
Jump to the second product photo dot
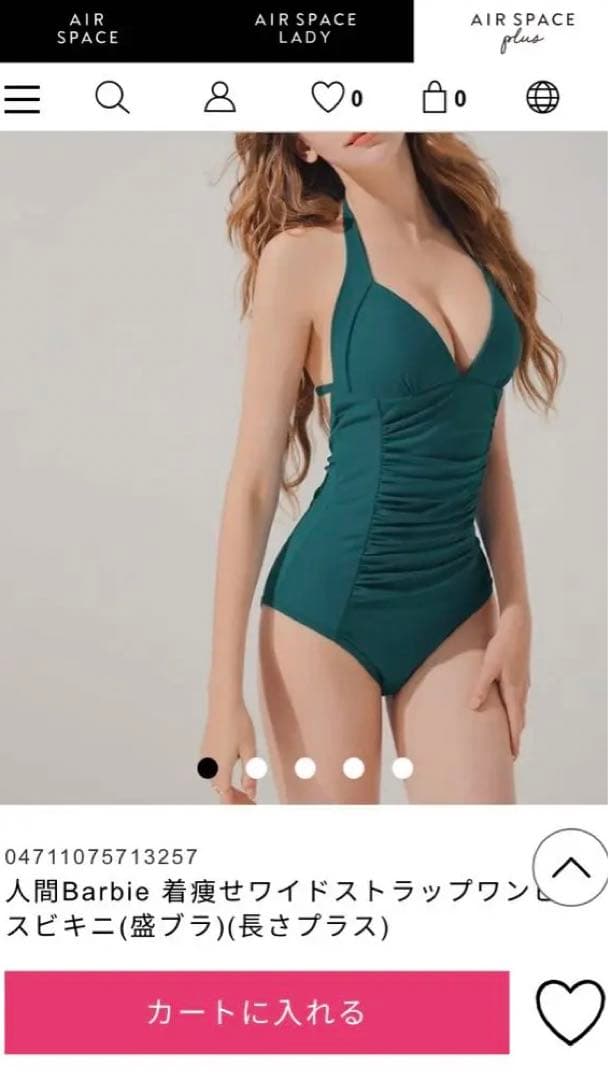tap(257, 768)
